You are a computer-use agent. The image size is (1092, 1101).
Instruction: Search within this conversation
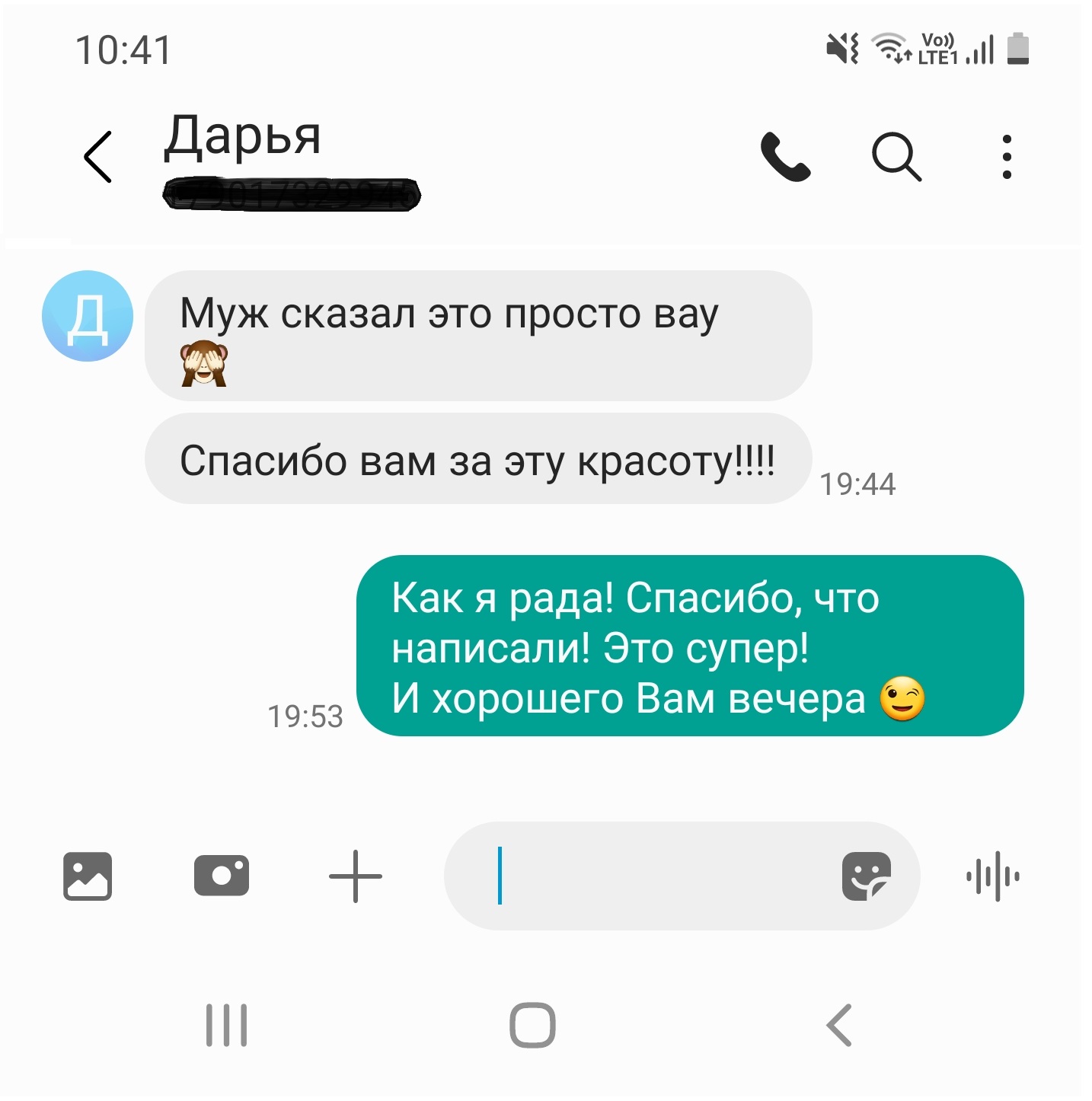coord(896,157)
